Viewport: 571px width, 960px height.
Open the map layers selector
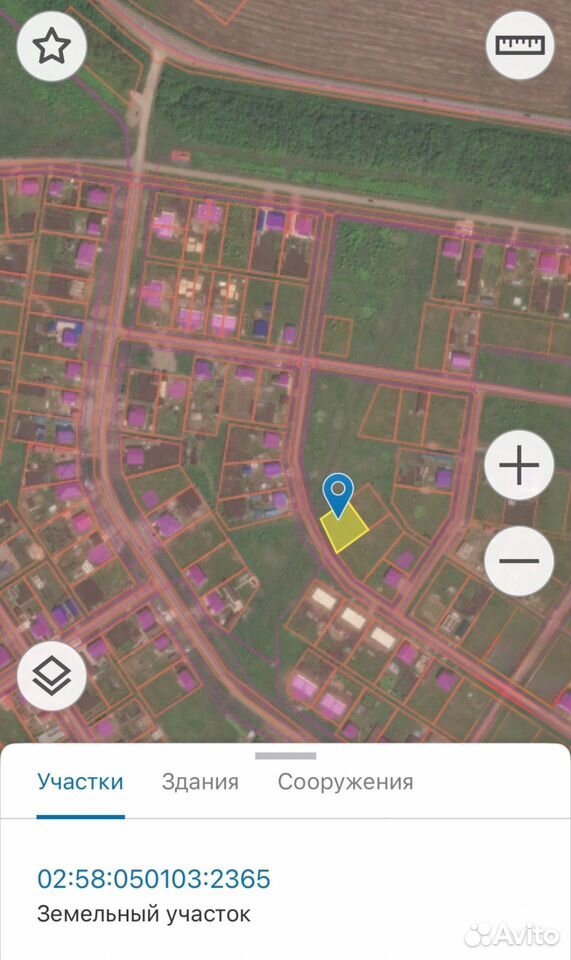click(x=51, y=676)
